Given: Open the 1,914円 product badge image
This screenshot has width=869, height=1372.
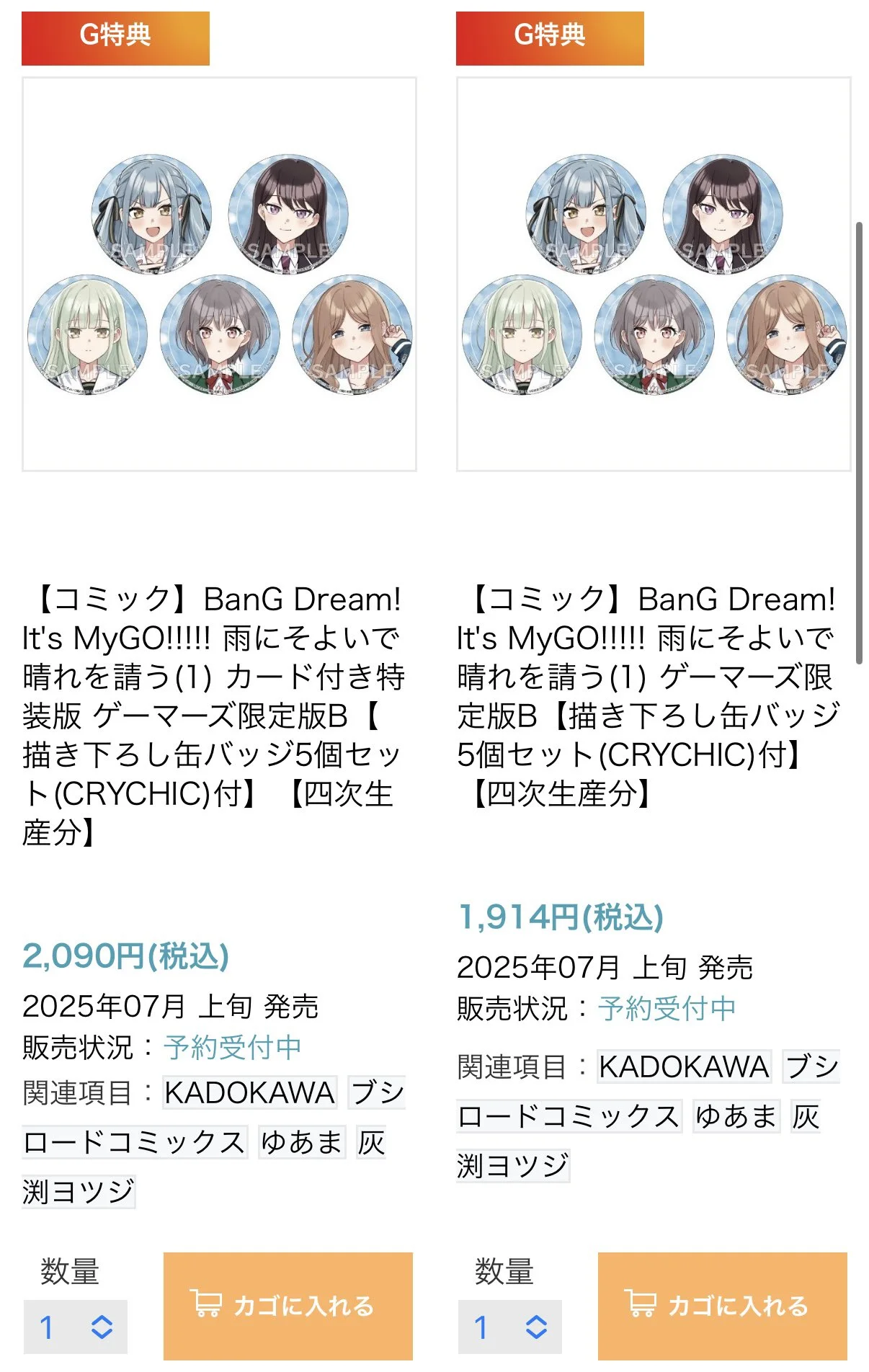Looking at the screenshot, I should (654, 274).
